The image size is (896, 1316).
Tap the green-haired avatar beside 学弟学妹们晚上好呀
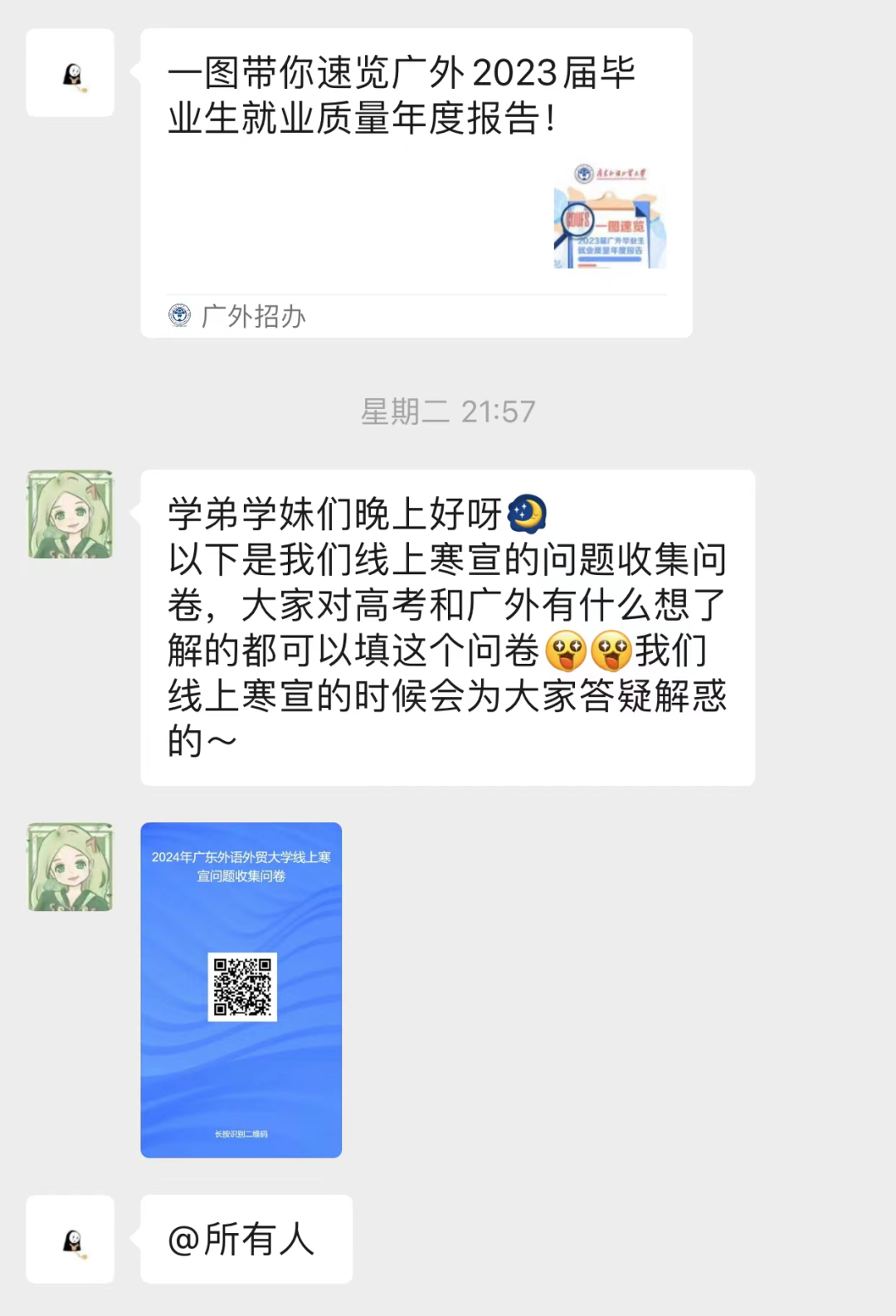click(71, 514)
